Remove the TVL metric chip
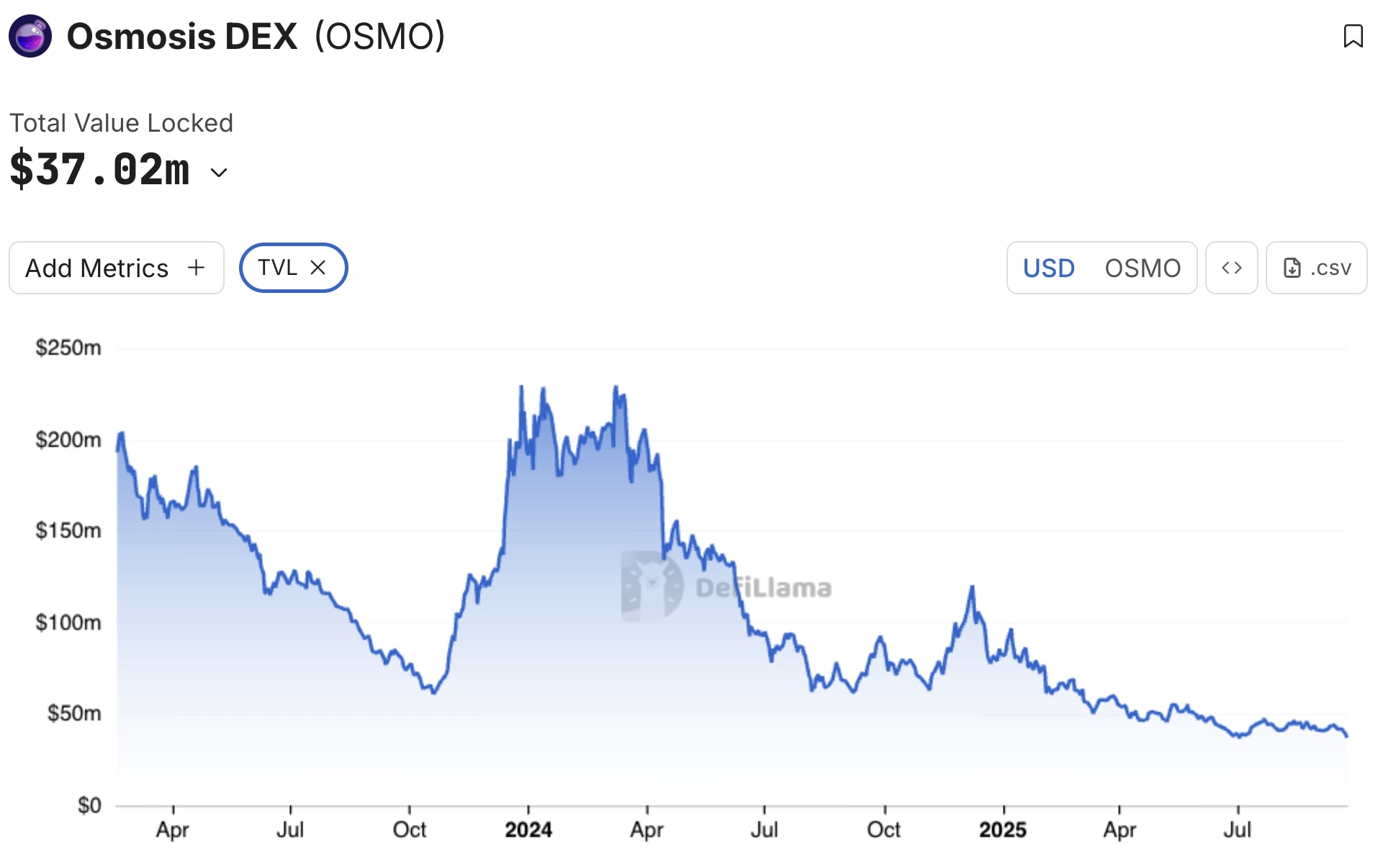Viewport: 1378px width, 868px height. (x=318, y=268)
